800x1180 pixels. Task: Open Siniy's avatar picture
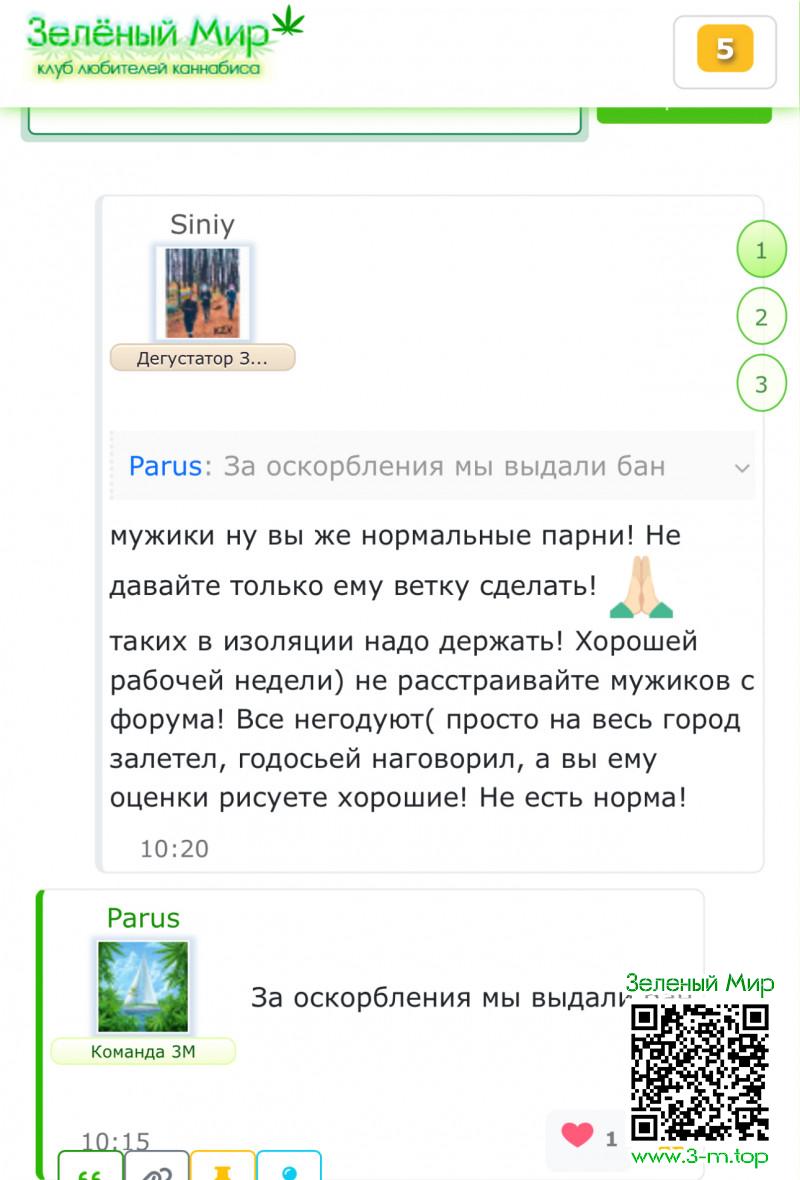tap(202, 292)
